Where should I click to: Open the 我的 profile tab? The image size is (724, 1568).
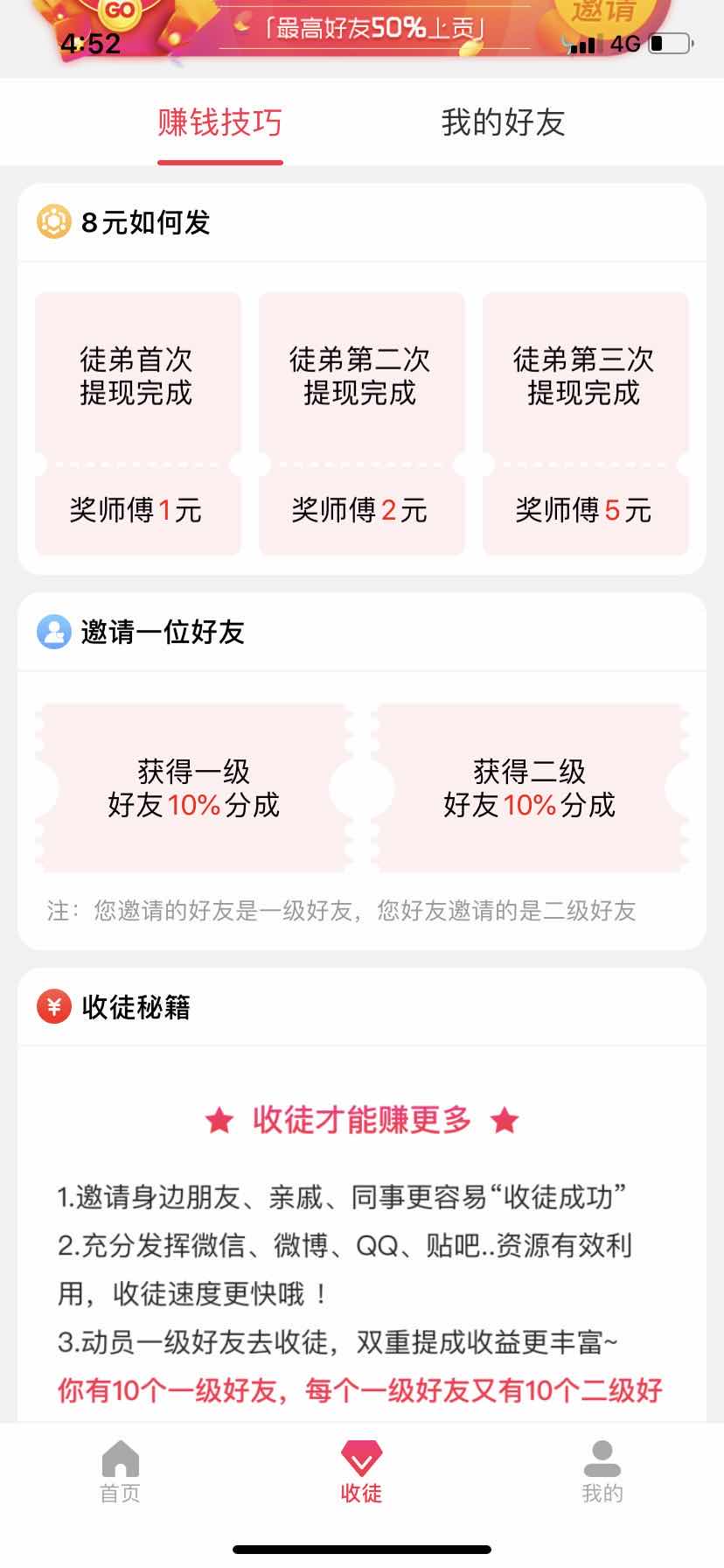(602, 1472)
